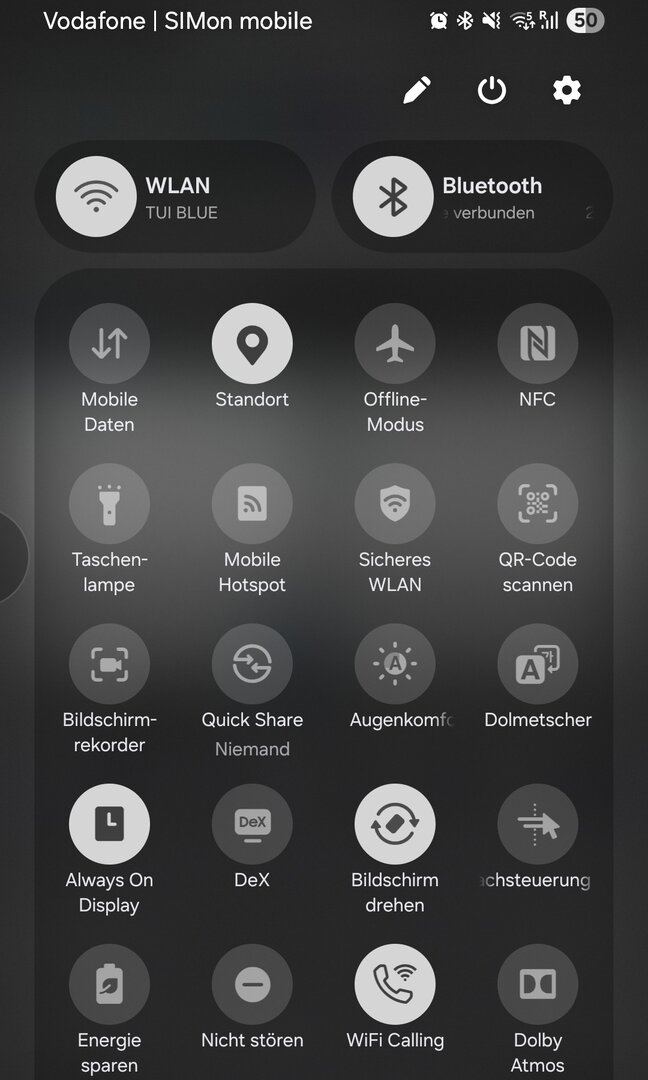Disable the Standort location tile
Viewport: 648px width, 1080px height.
pyautogui.click(x=252, y=344)
